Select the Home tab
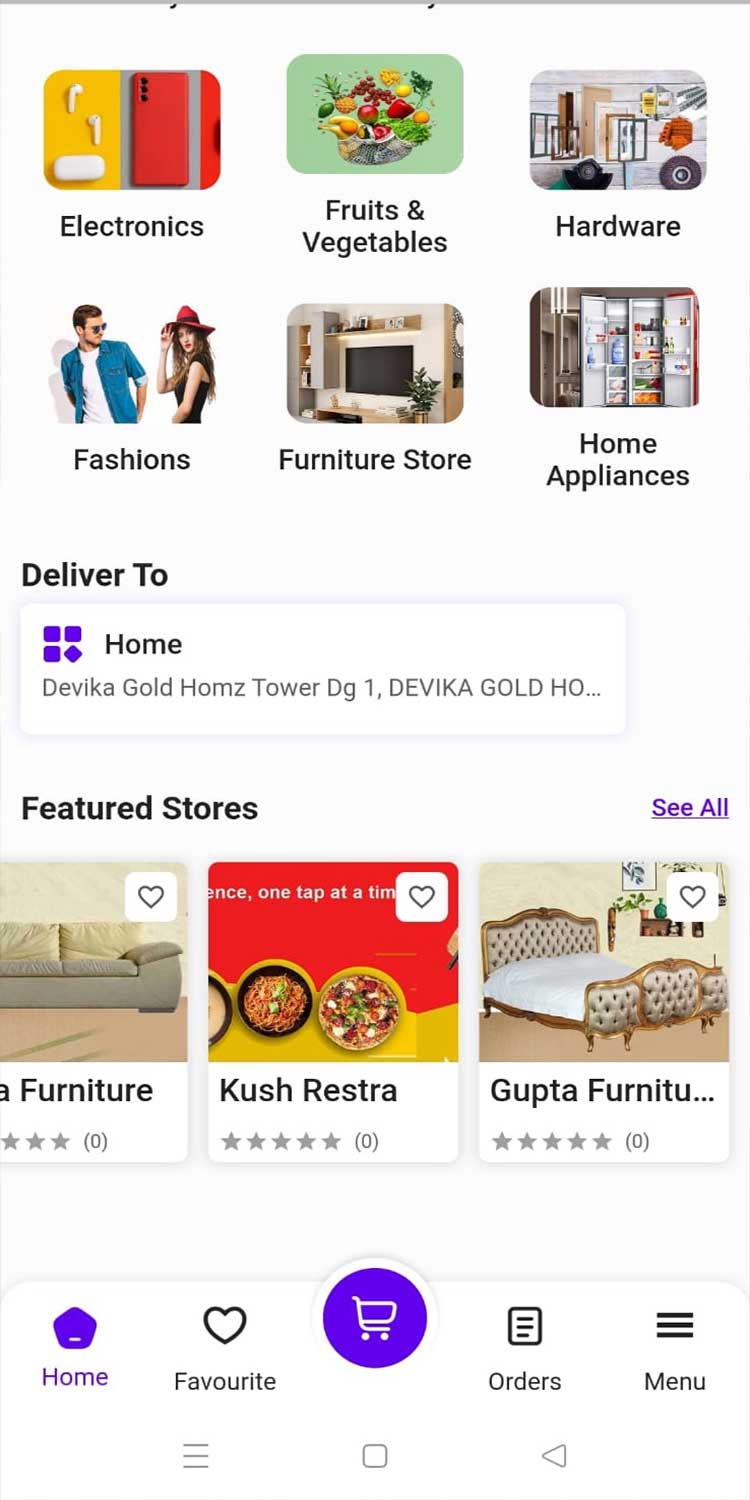 [75, 1347]
